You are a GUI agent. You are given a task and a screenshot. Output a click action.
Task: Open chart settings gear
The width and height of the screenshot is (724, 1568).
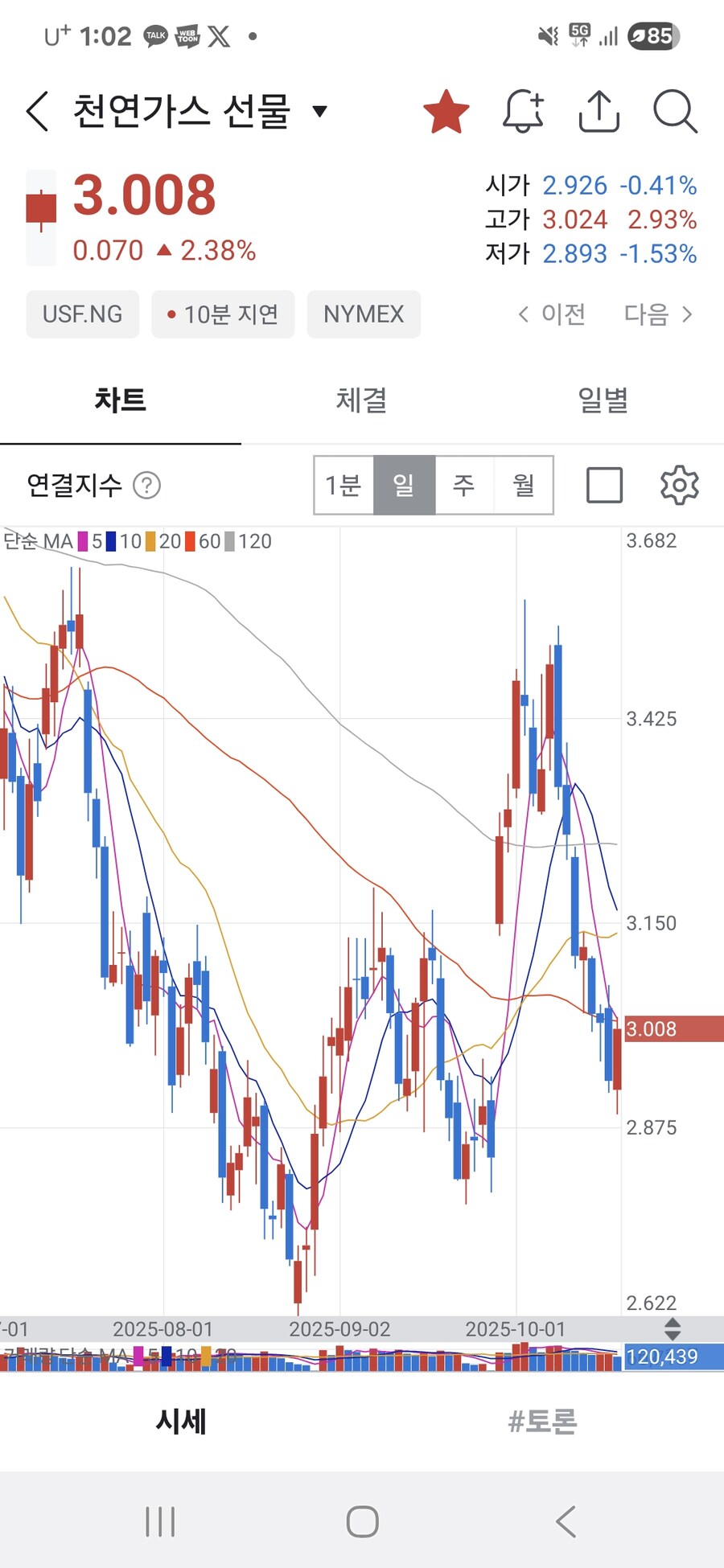point(679,485)
